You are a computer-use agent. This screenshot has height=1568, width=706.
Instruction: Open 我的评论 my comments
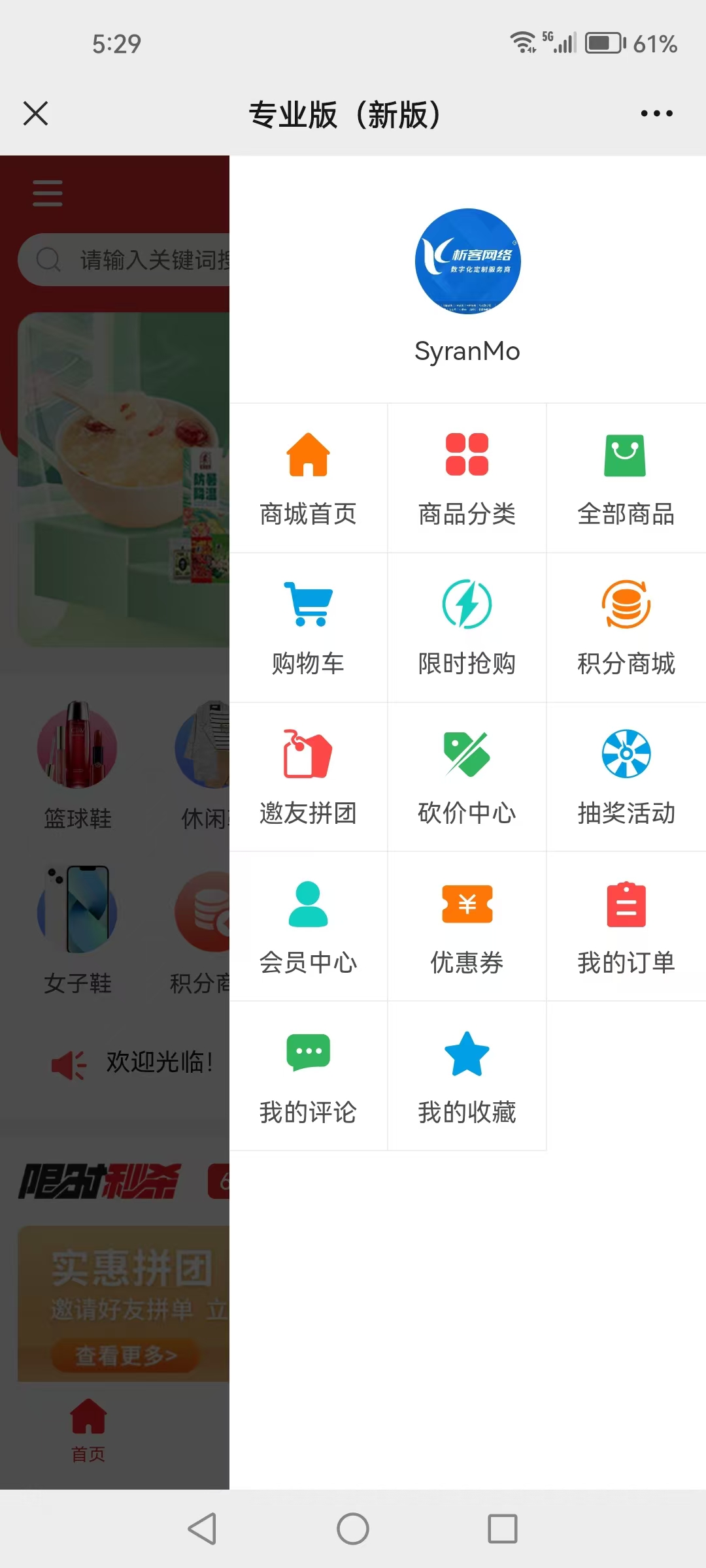pos(308,1076)
